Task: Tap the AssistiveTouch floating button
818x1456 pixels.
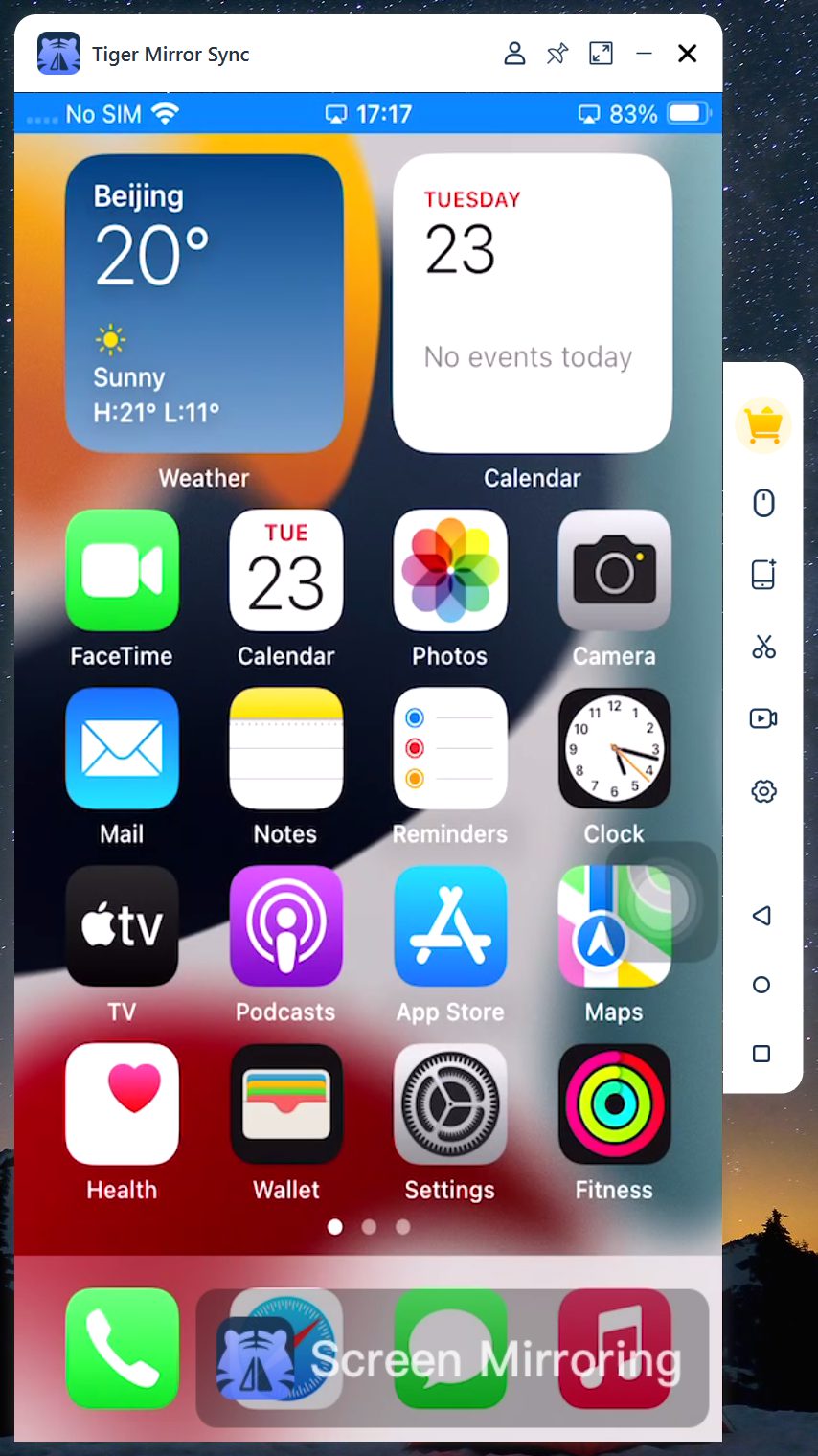Action: click(662, 902)
